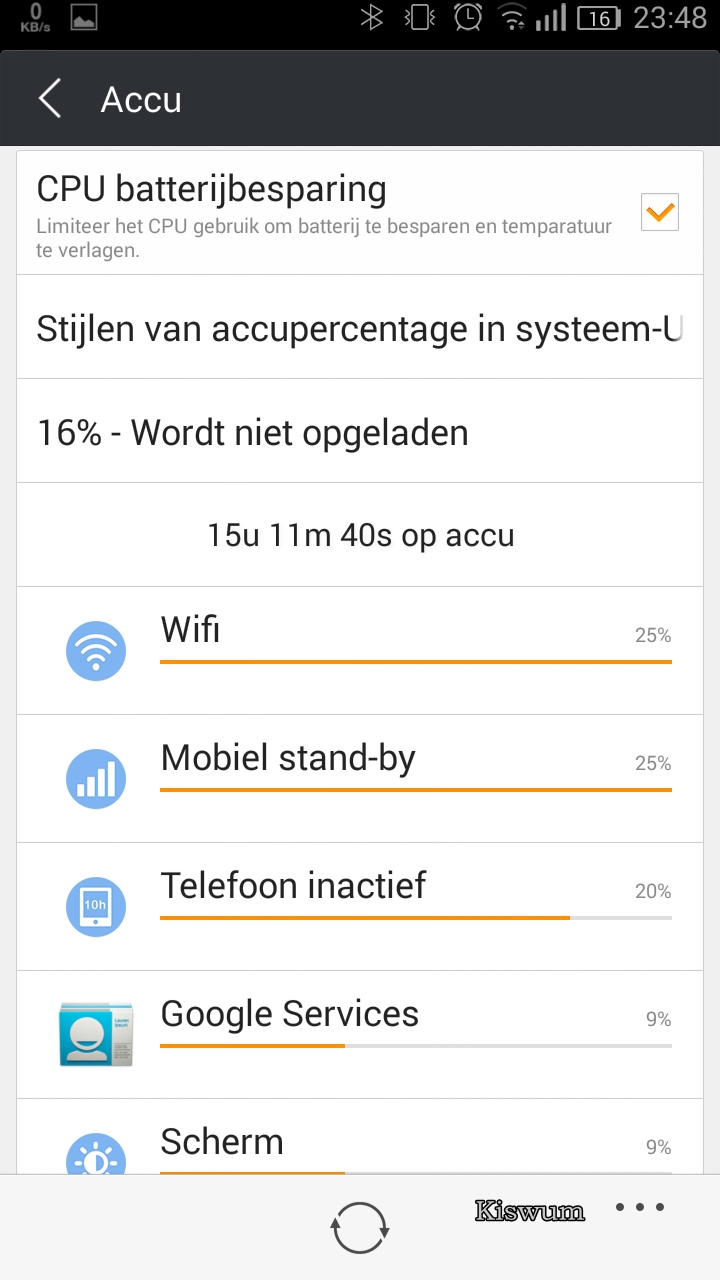Open Google Services battery usage
720x1280 pixels.
point(360,1035)
